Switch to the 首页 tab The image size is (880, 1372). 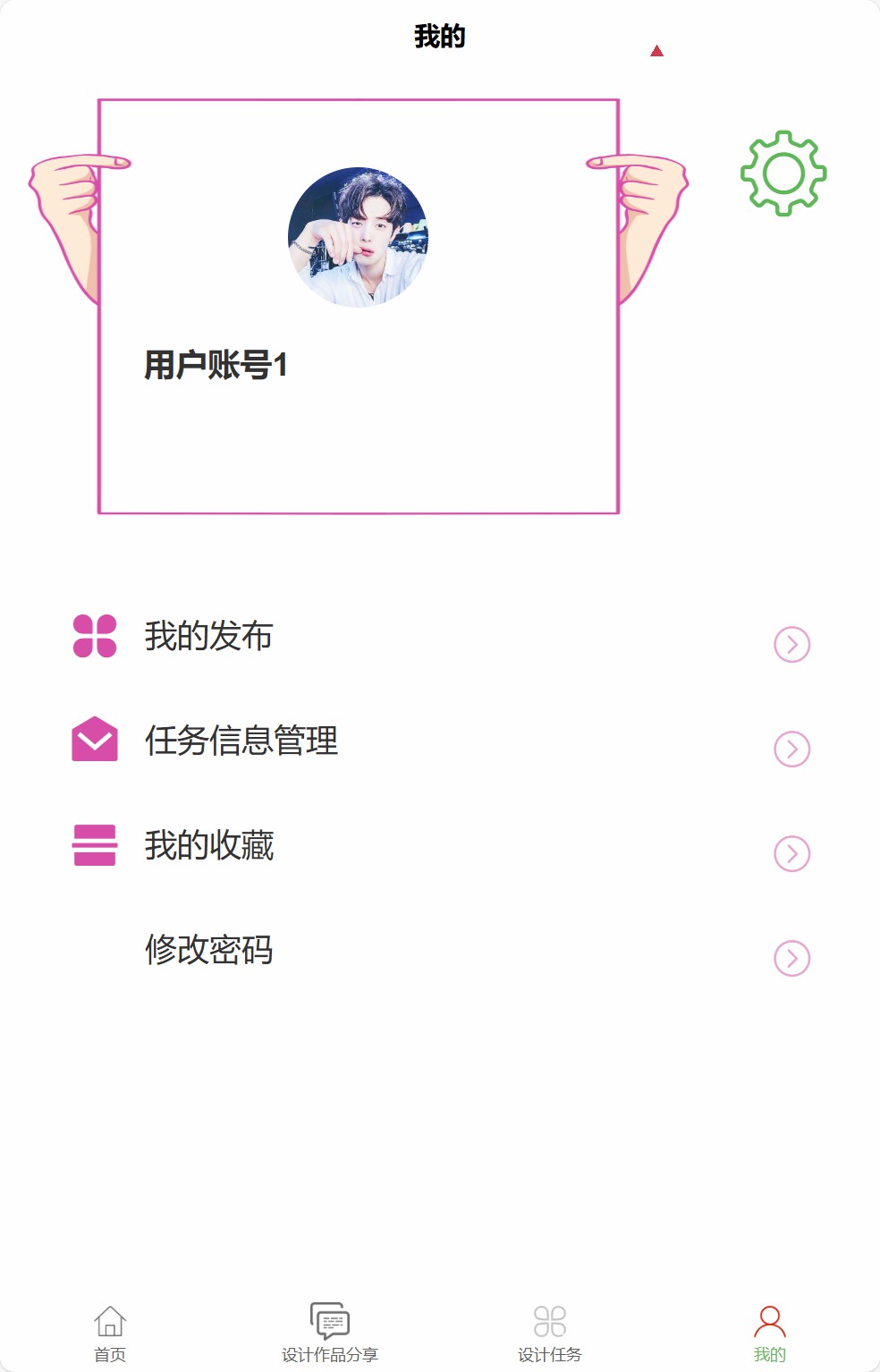(110, 1333)
